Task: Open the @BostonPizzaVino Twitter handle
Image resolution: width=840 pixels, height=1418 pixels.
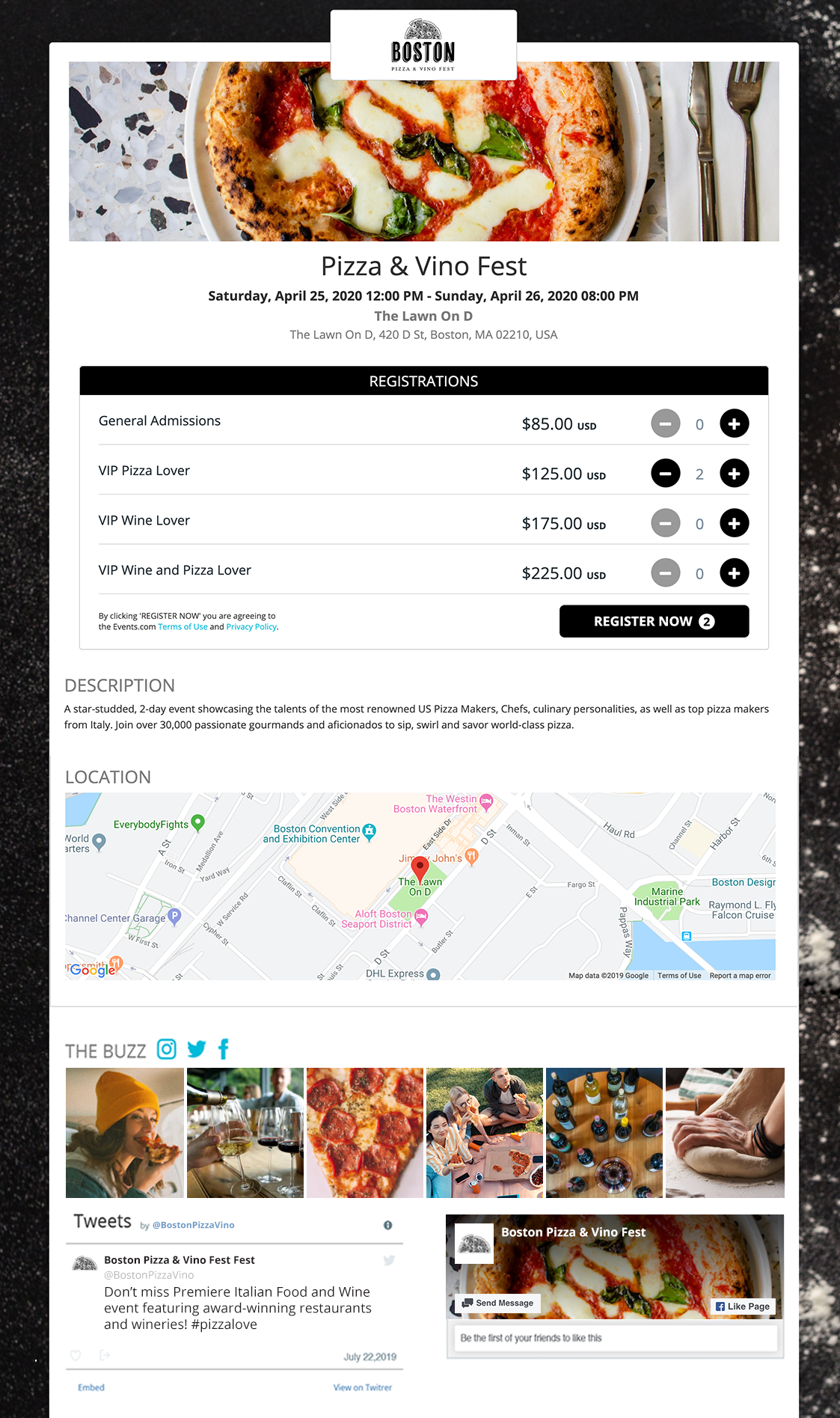Action: 193,1225
